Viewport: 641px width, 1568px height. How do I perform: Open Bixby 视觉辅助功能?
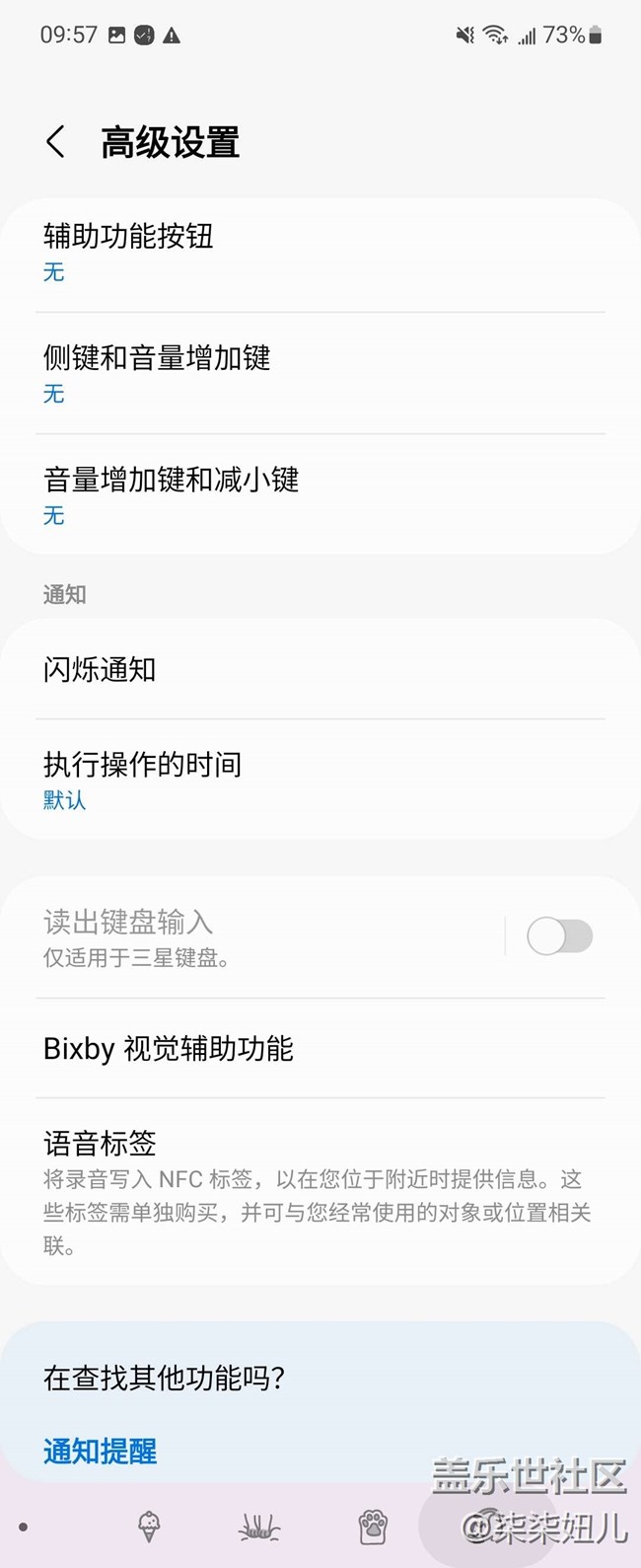(320, 1049)
